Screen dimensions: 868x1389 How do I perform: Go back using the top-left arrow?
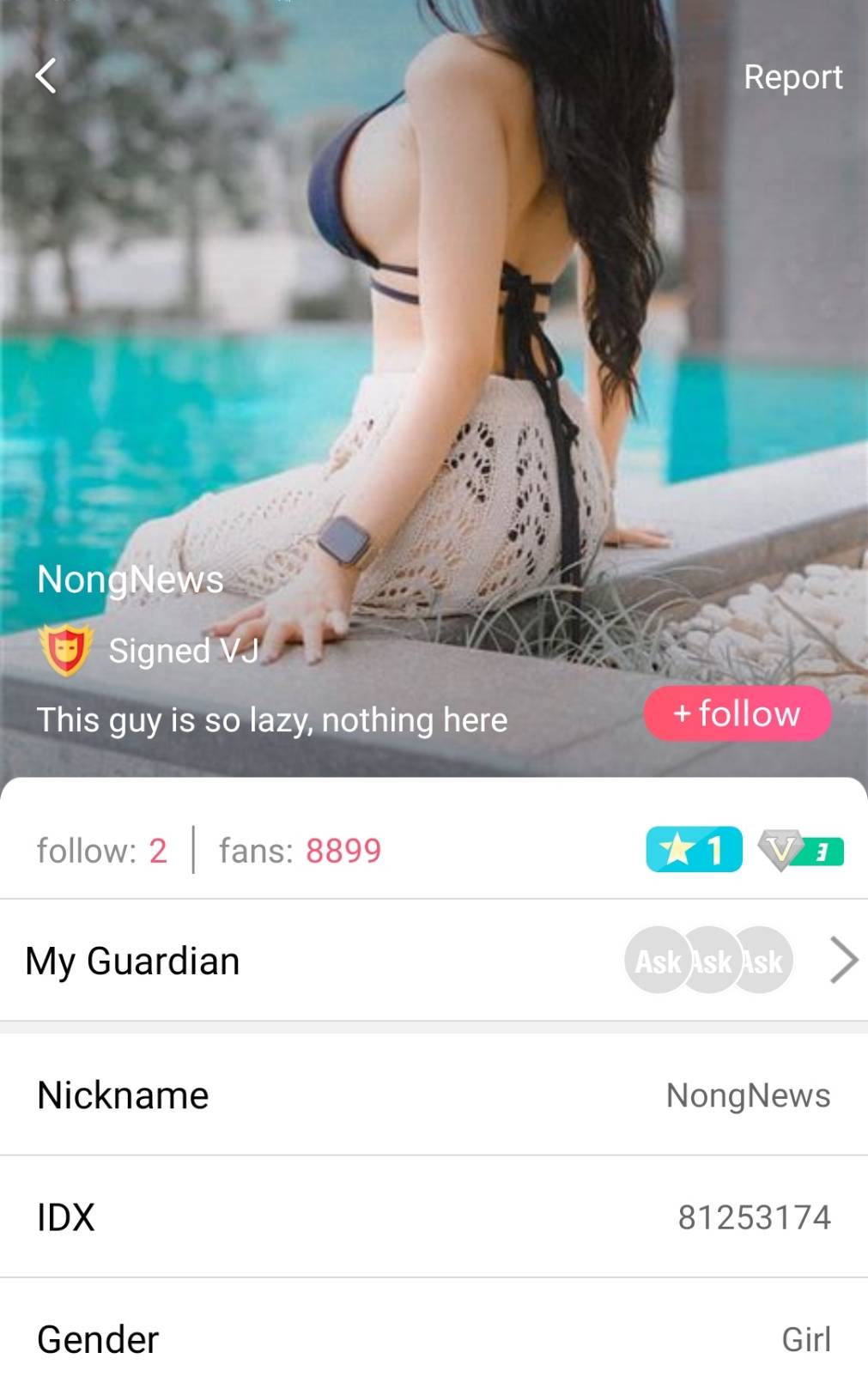tap(46, 76)
